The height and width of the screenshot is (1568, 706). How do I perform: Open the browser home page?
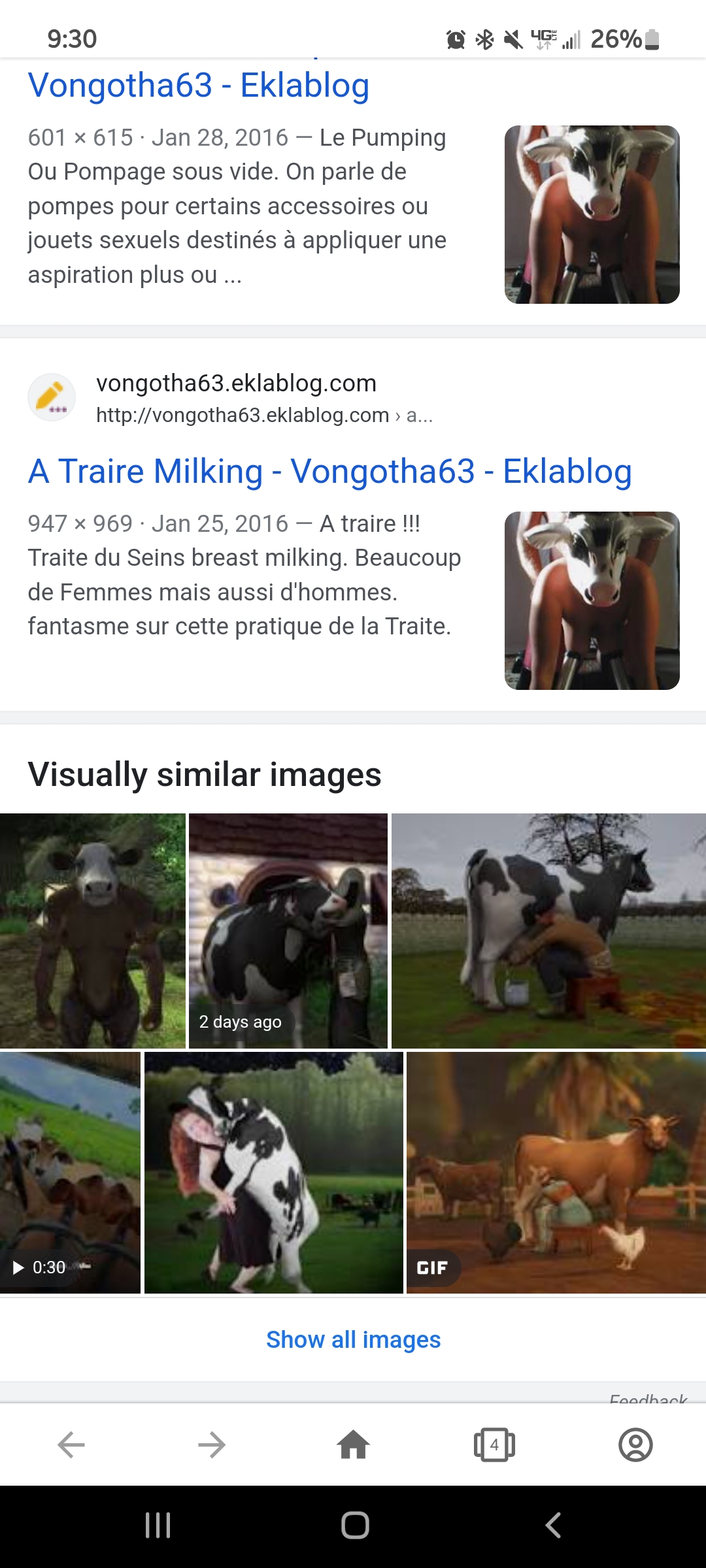[x=353, y=1445]
